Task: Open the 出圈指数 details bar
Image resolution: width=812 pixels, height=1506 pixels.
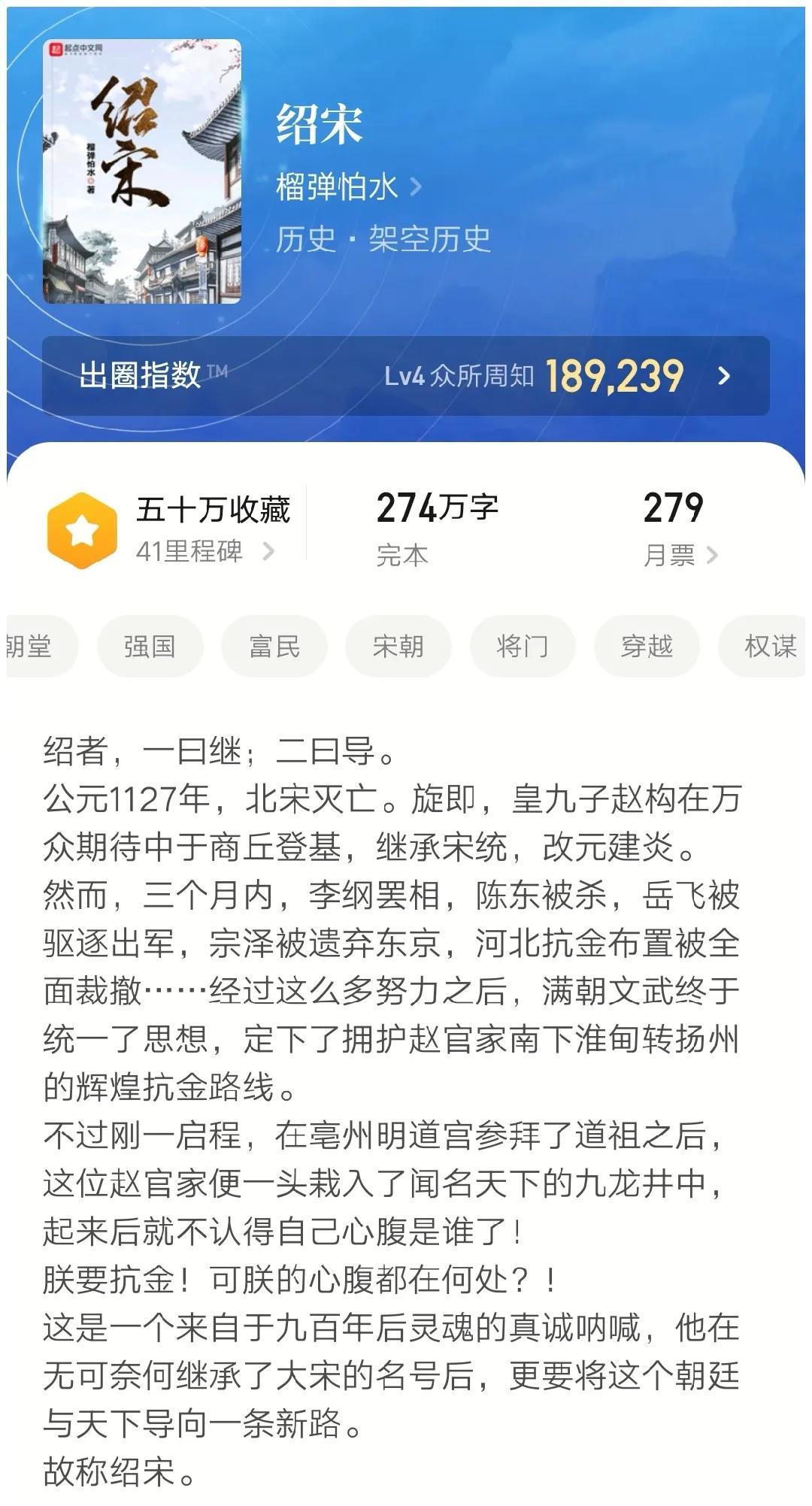Action: click(x=405, y=375)
